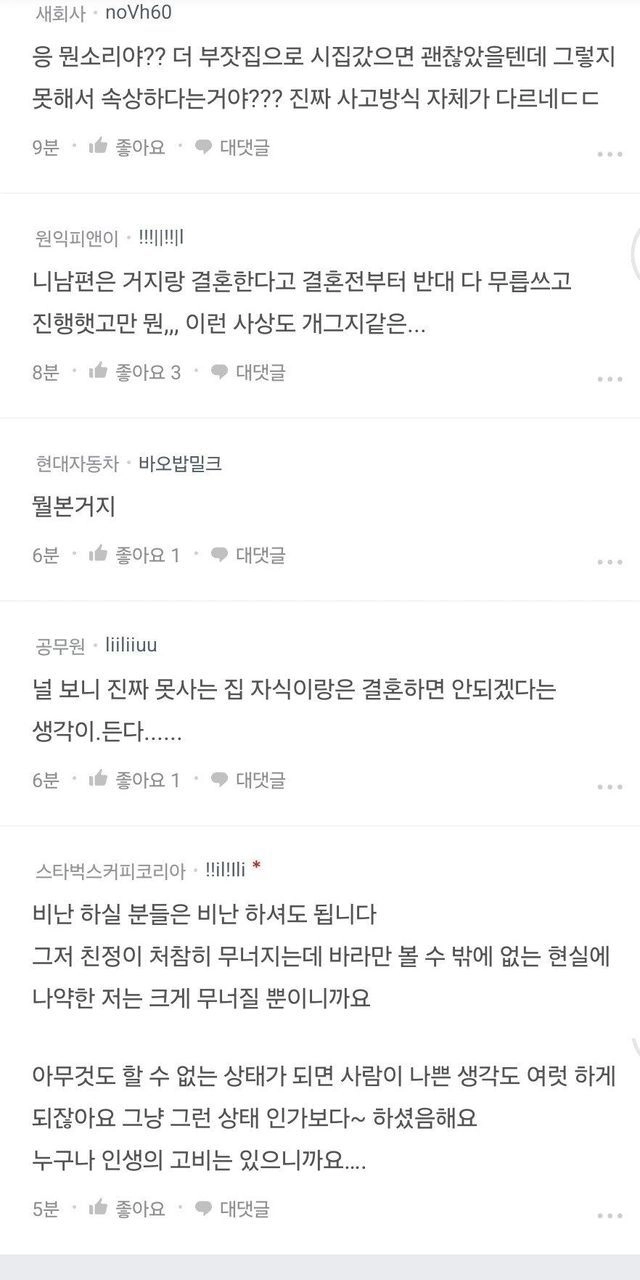The image size is (640, 1280).
Task: Like the 원익피앤이 user's comment
Action: pyautogui.click(x=134, y=372)
